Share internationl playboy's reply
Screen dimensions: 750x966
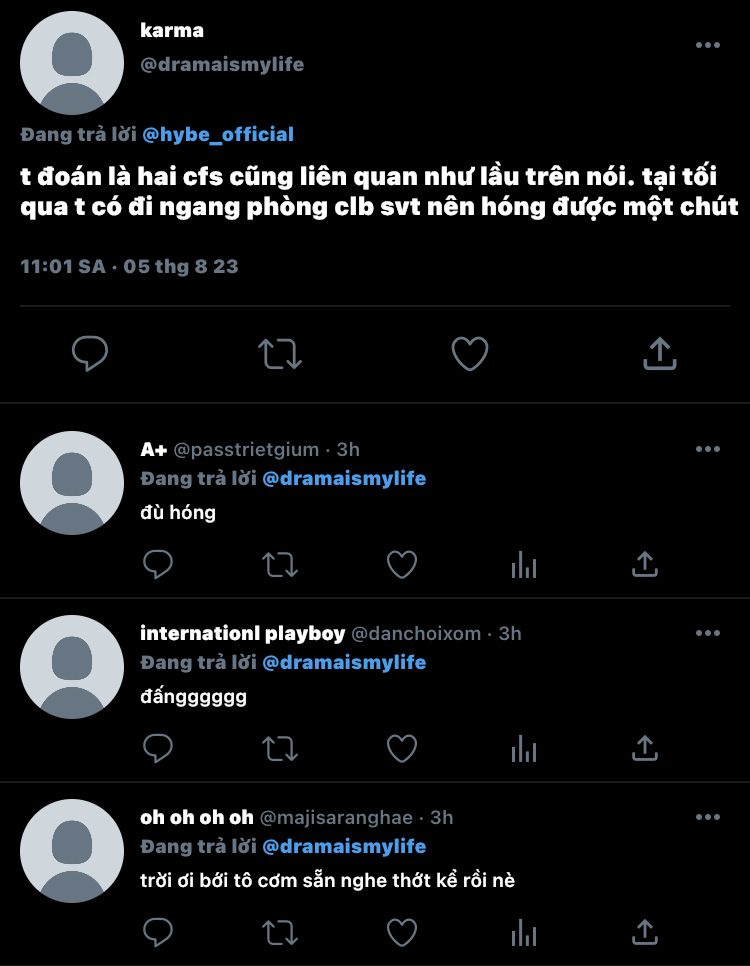pyautogui.click(x=645, y=748)
